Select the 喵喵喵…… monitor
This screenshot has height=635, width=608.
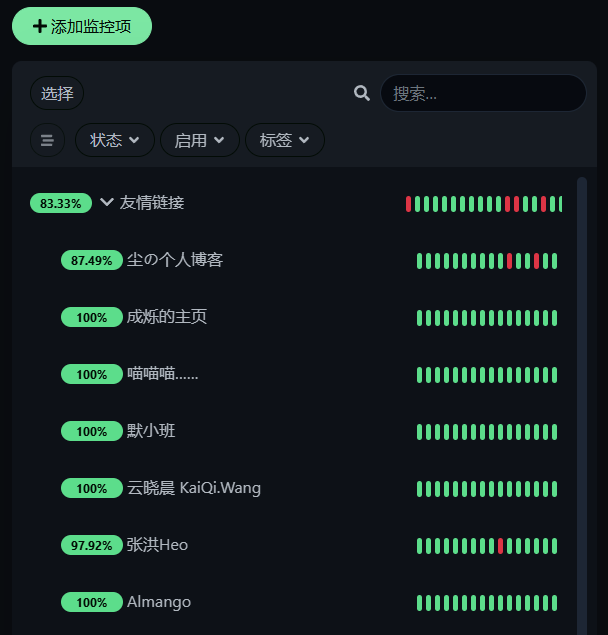[x=163, y=374]
